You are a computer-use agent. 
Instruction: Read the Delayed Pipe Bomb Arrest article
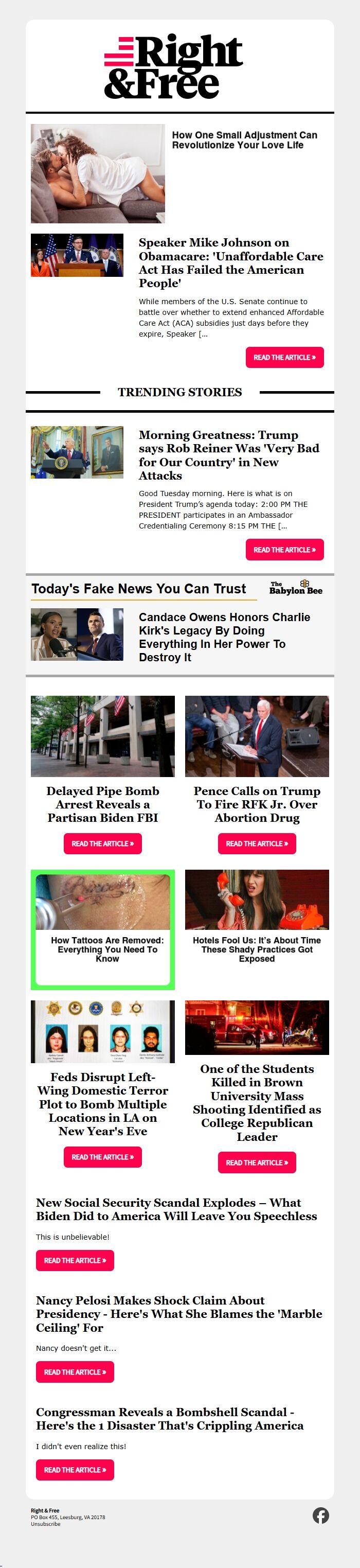point(102,843)
